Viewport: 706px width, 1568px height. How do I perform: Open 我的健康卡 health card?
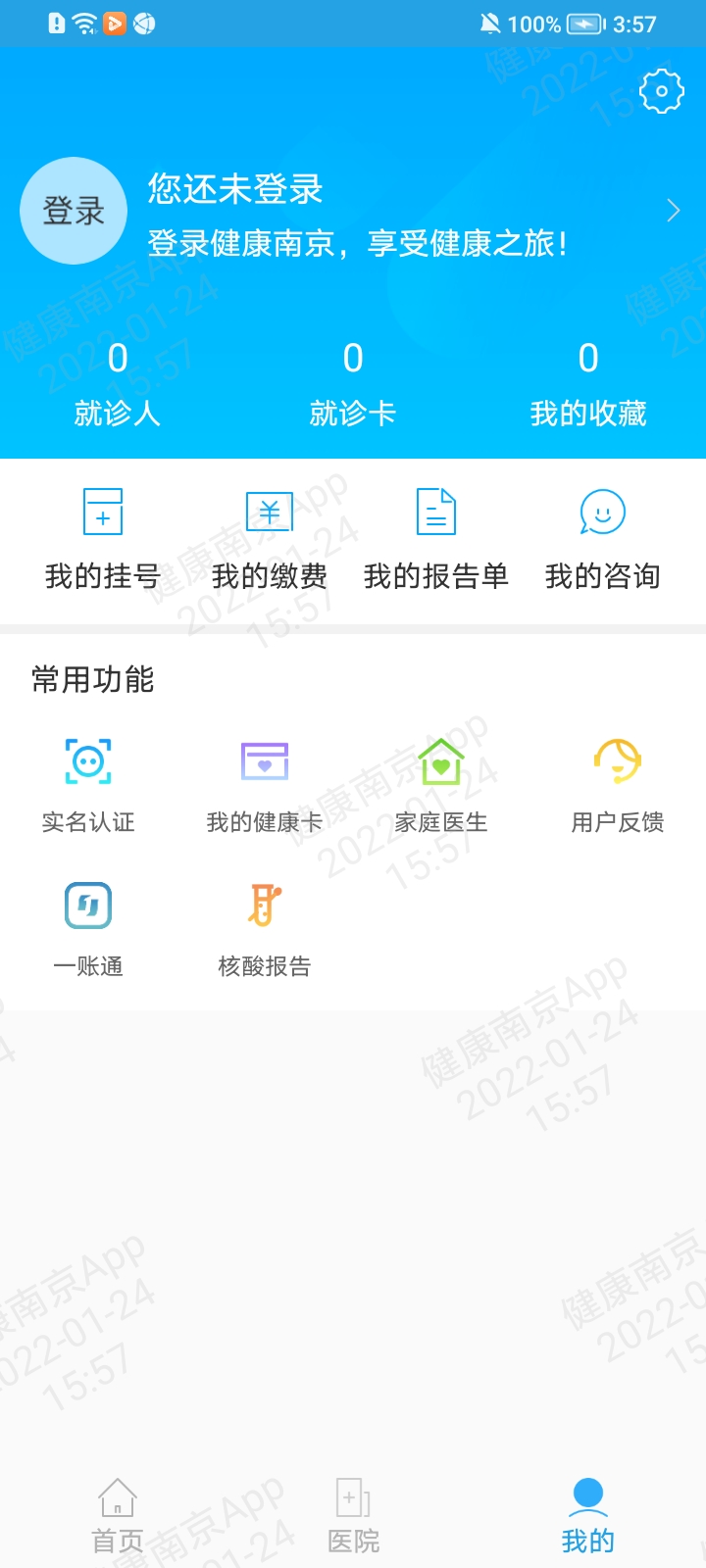coord(265,784)
